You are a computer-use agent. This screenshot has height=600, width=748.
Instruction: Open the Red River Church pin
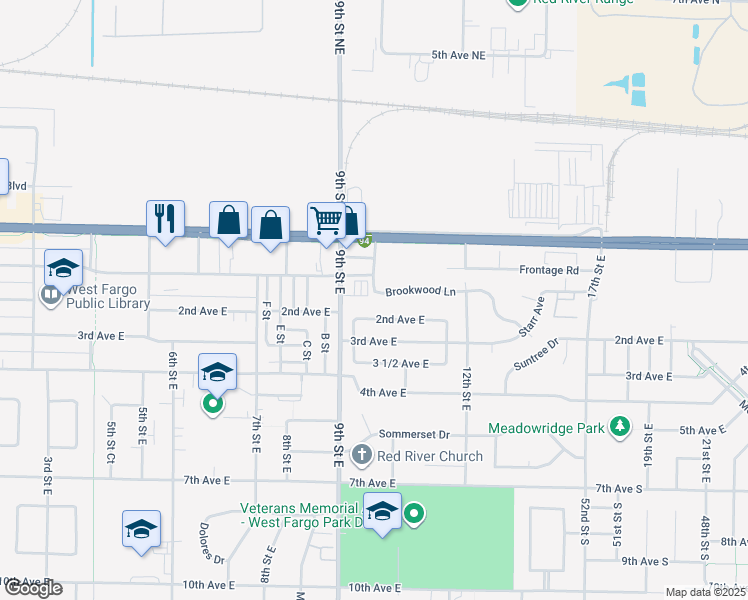coord(362,455)
